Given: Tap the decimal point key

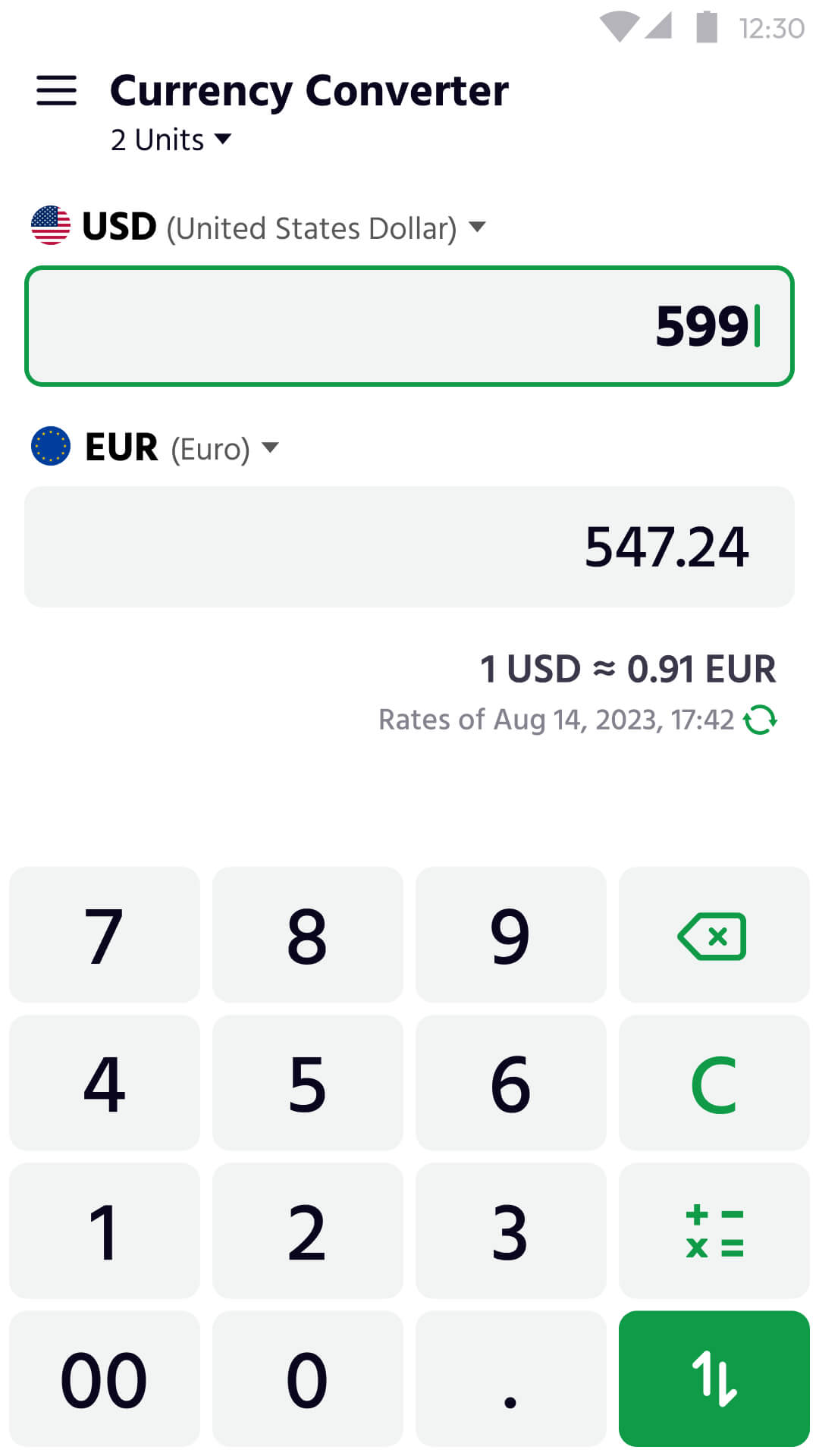Looking at the screenshot, I should tap(510, 1380).
